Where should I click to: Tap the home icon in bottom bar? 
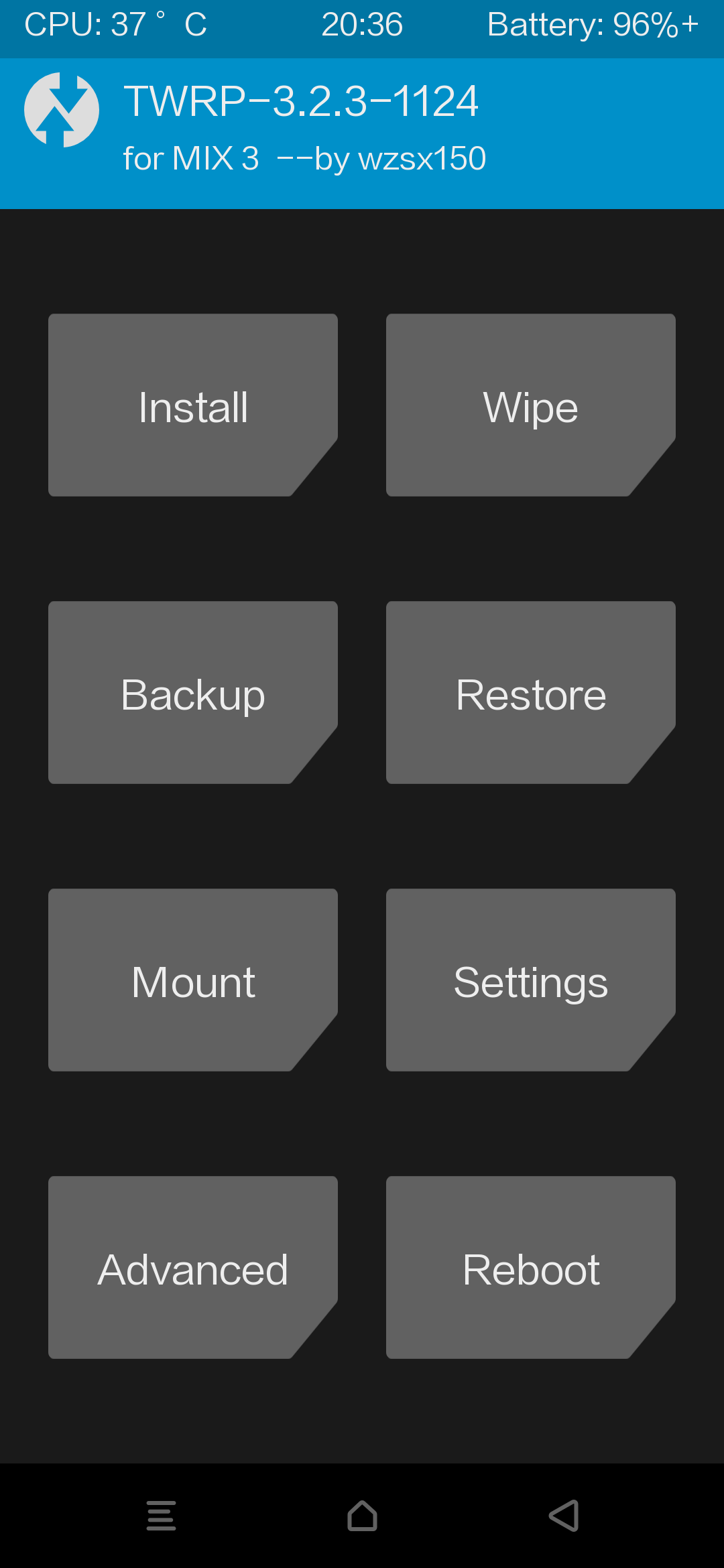click(x=362, y=1516)
